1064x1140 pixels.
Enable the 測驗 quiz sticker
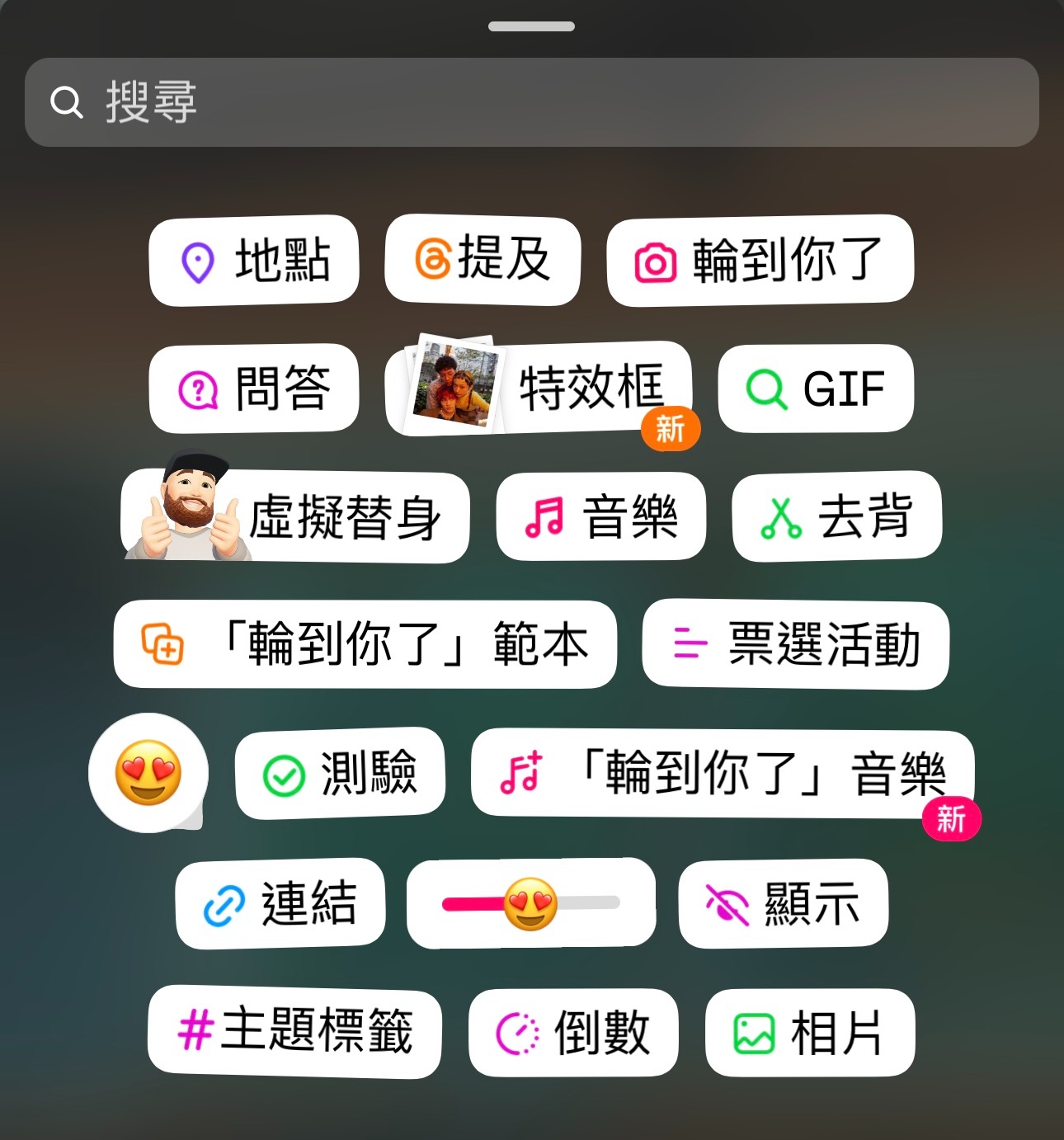click(339, 773)
